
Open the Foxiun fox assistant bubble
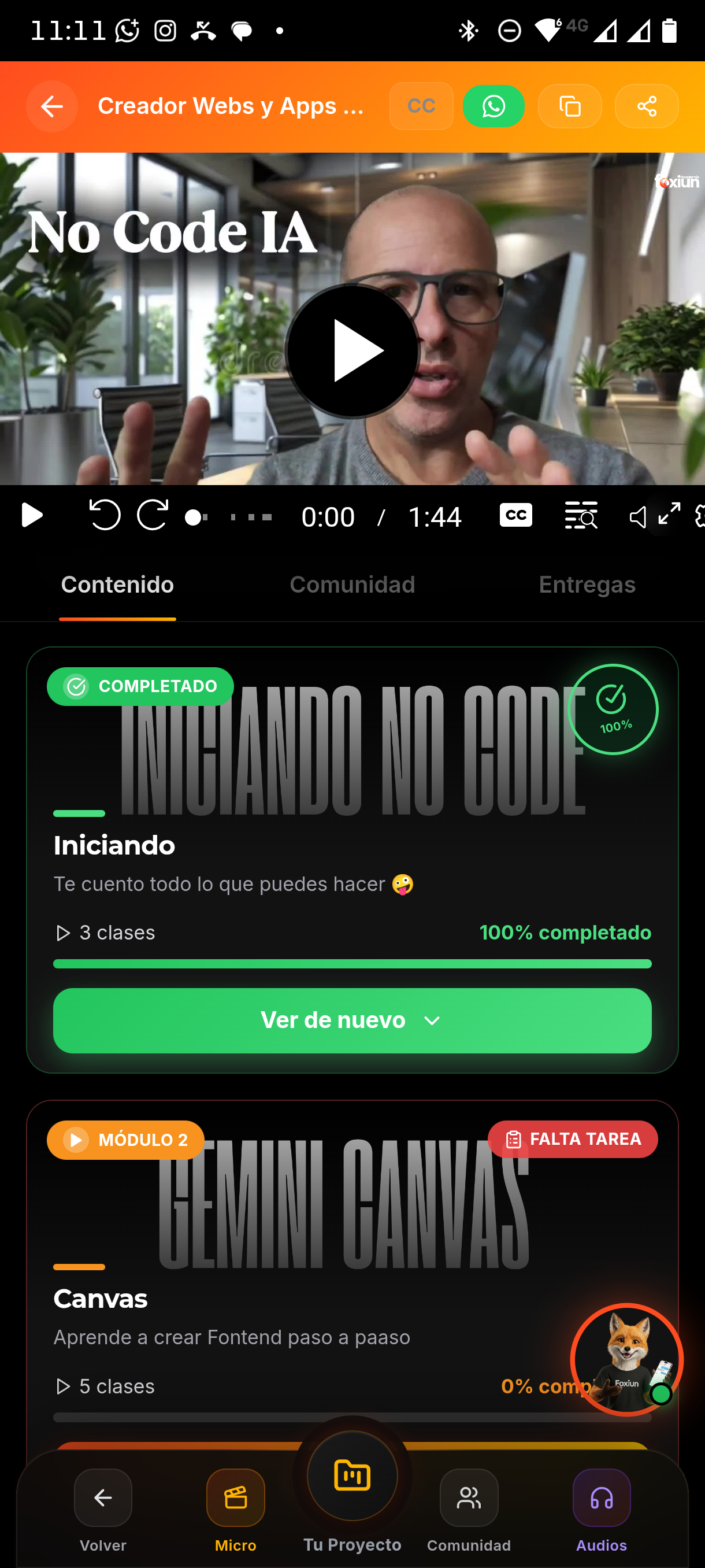point(626,1359)
